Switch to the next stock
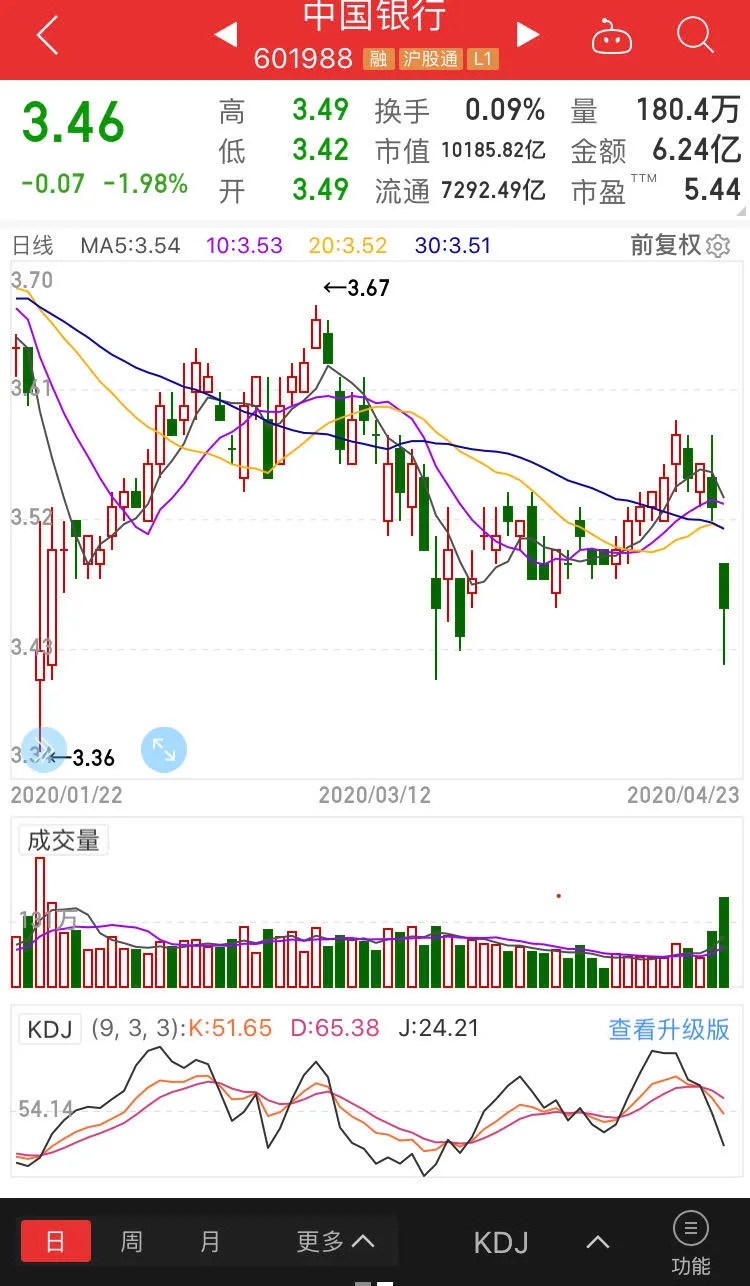 click(x=527, y=36)
